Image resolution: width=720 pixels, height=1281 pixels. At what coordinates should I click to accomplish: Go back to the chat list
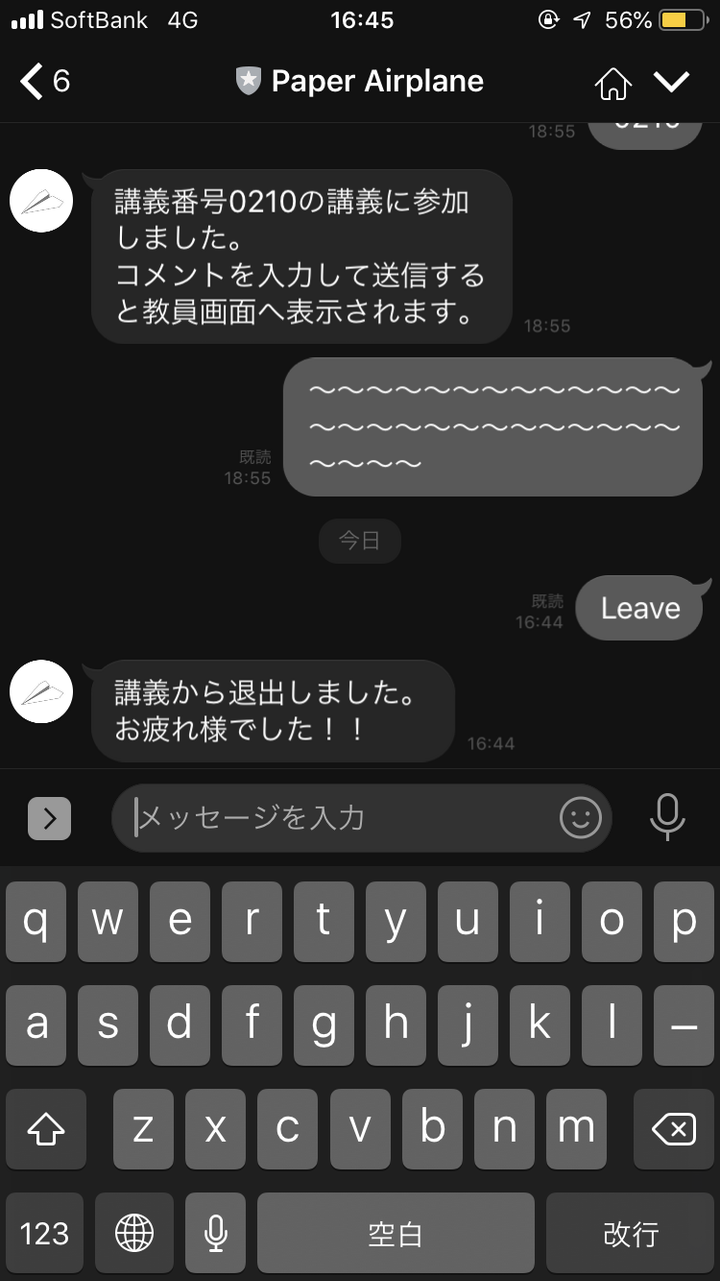[44, 81]
